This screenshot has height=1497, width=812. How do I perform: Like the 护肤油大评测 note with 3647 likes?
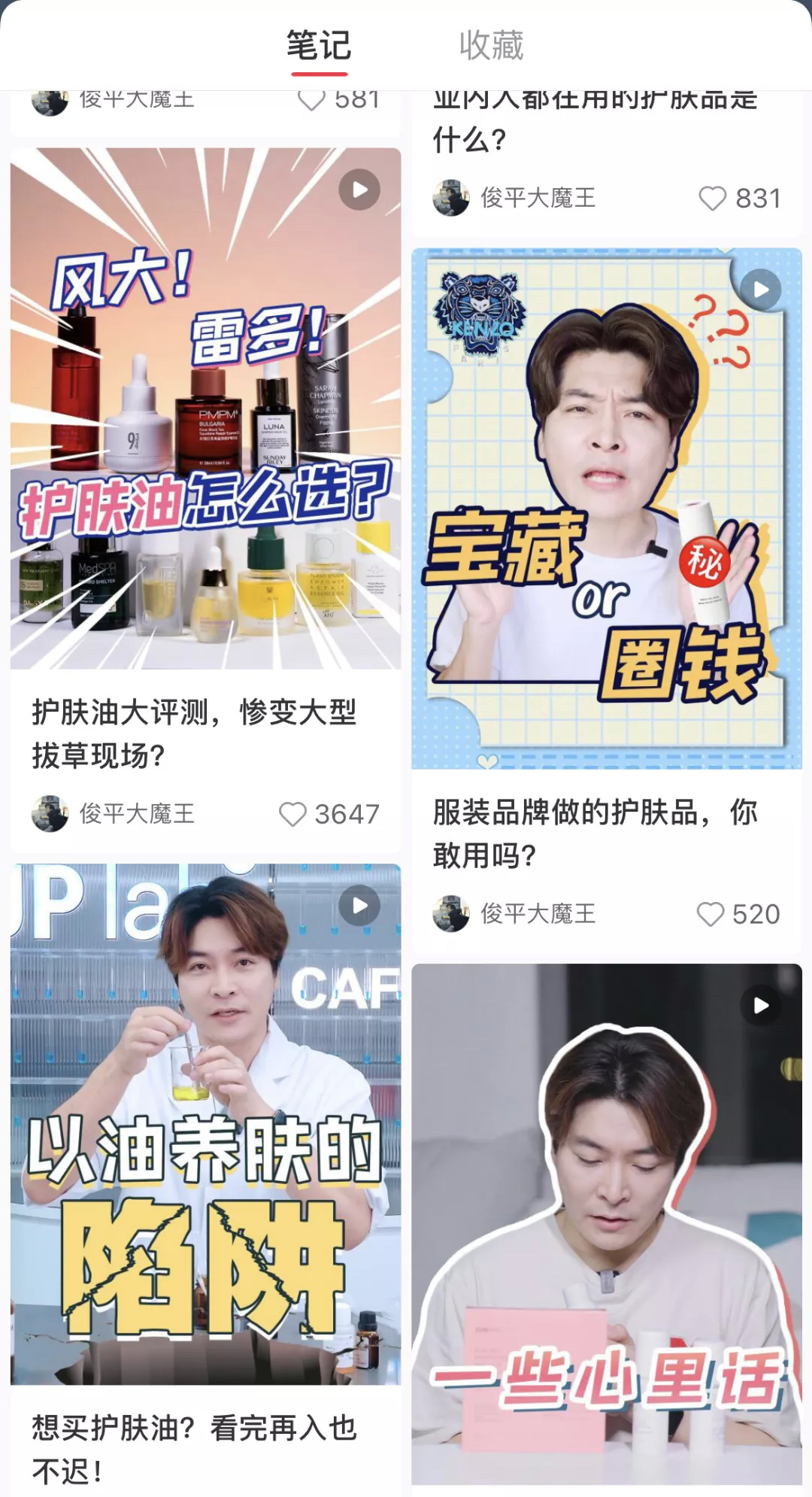(x=292, y=814)
